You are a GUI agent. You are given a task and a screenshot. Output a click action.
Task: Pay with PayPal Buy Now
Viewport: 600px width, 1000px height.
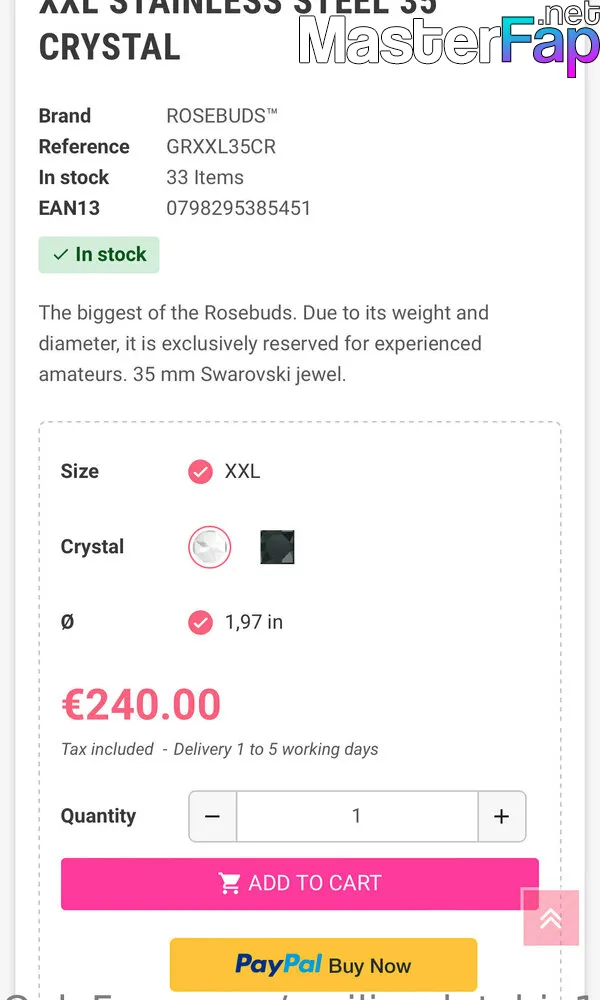[x=323, y=964]
